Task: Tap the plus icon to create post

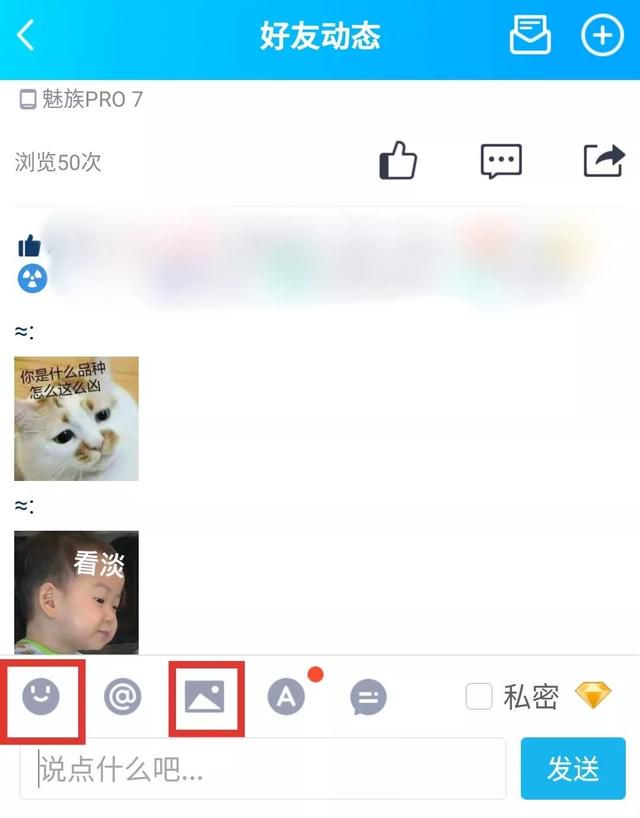Action: pyautogui.click(x=602, y=36)
